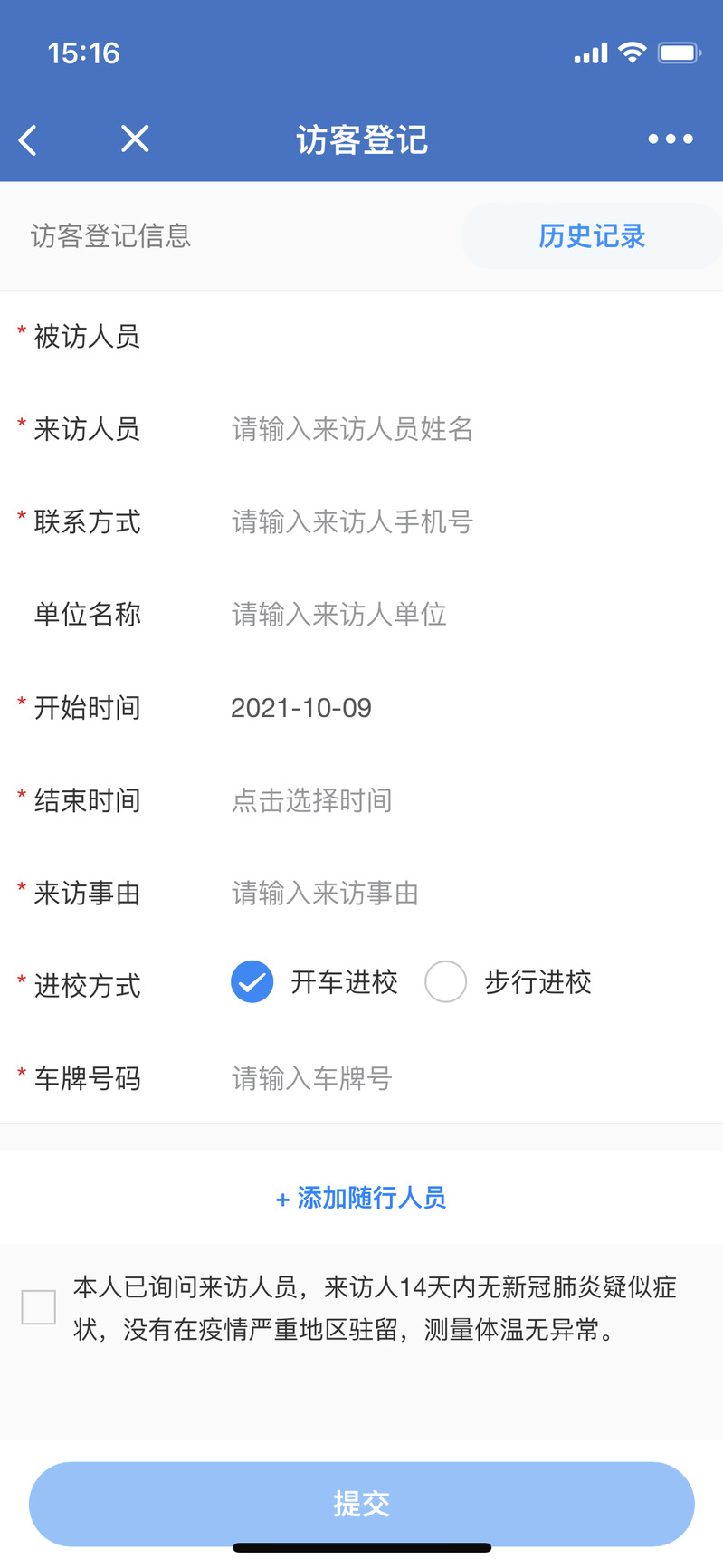The image size is (723, 1568).
Task: Select 开车进校 radio option
Action: coord(252,982)
